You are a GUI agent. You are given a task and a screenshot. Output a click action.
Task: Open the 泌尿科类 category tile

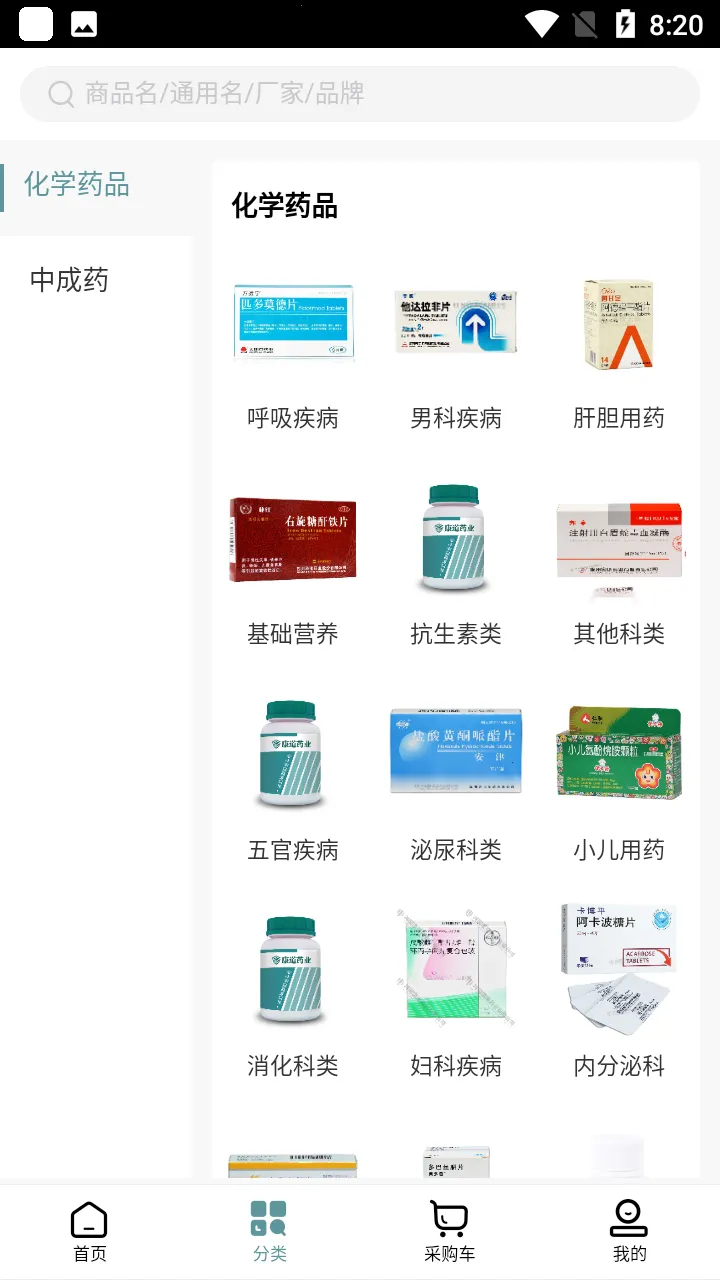point(456,780)
